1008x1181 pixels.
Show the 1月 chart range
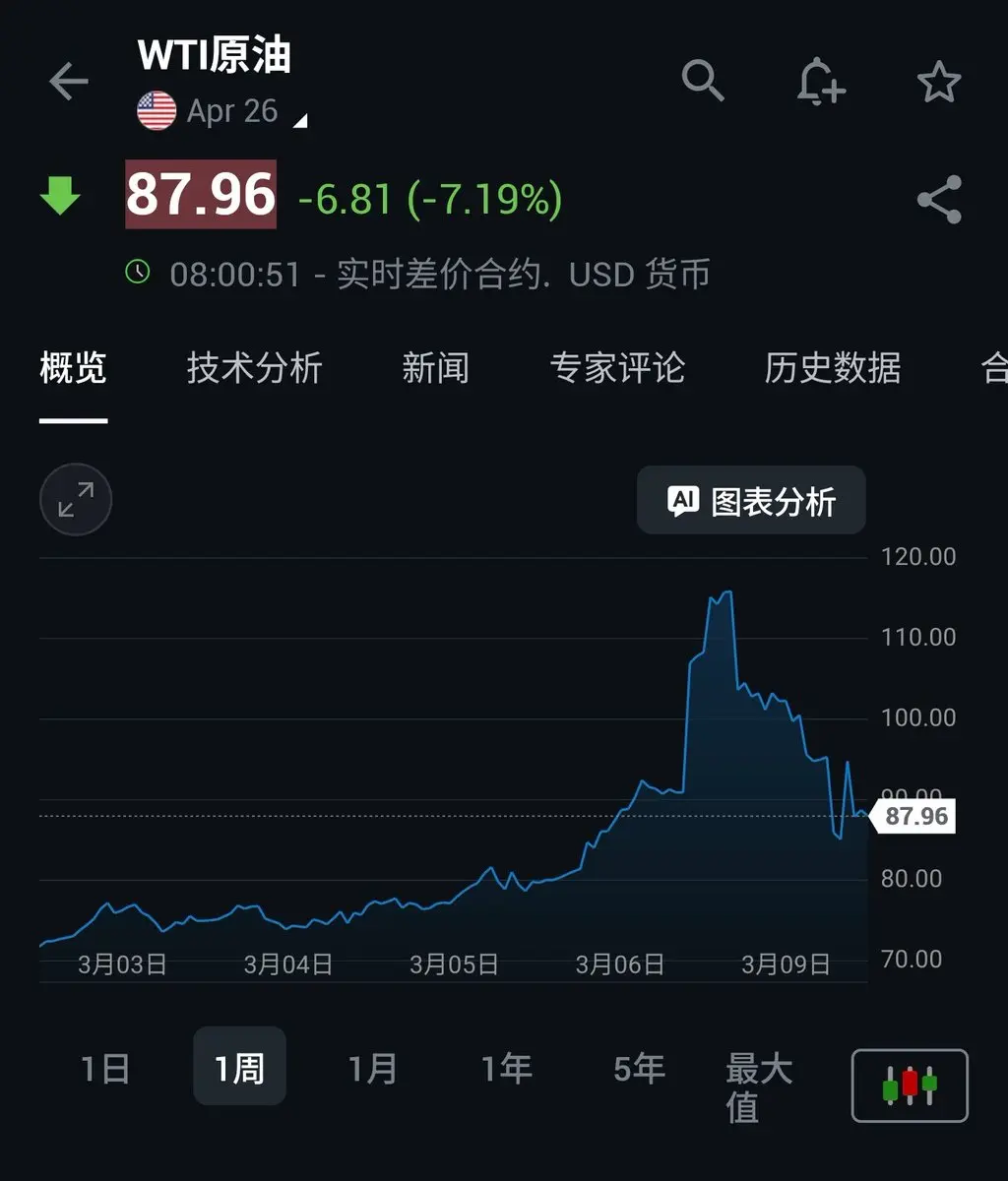[373, 1068]
